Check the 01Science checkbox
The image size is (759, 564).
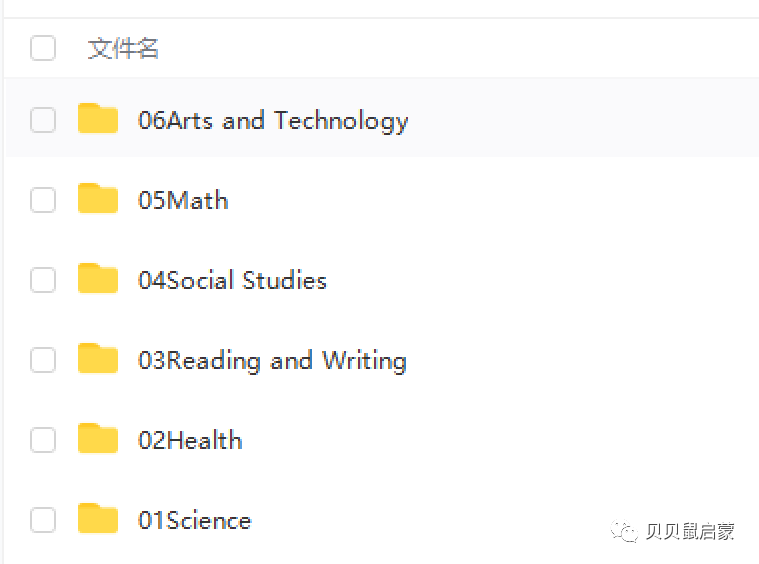(x=43, y=521)
